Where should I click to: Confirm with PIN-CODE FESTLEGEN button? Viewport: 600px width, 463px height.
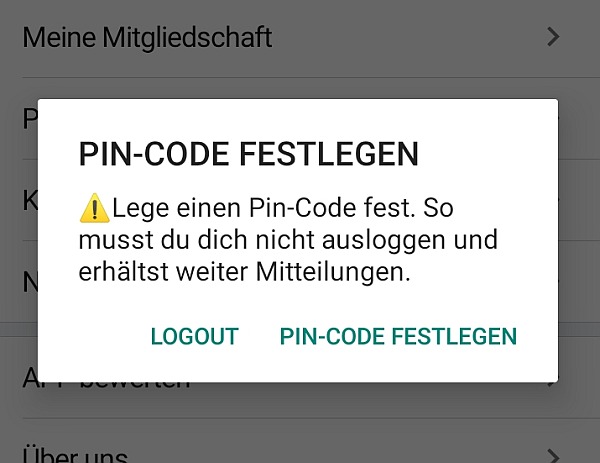click(398, 337)
